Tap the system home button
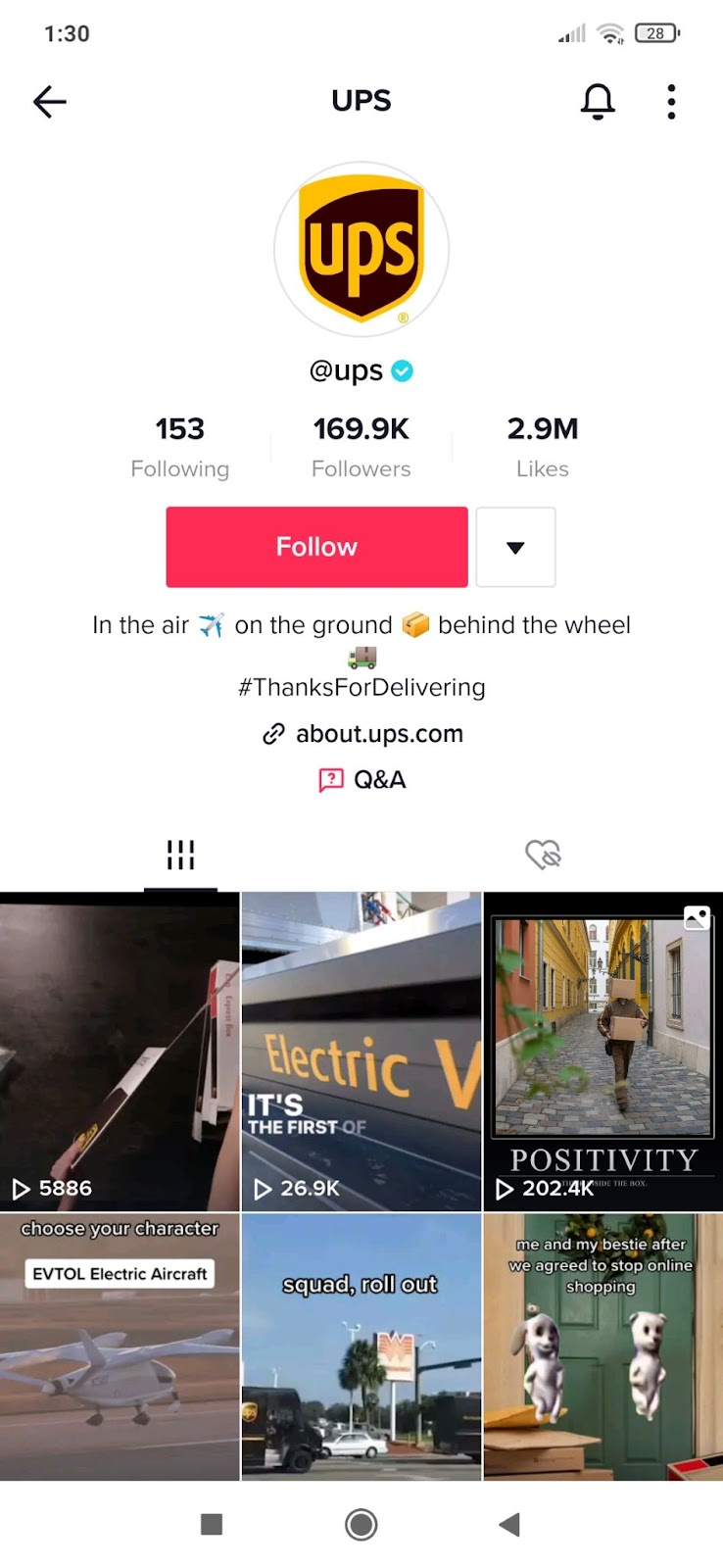The image size is (723, 1568). point(361,1525)
